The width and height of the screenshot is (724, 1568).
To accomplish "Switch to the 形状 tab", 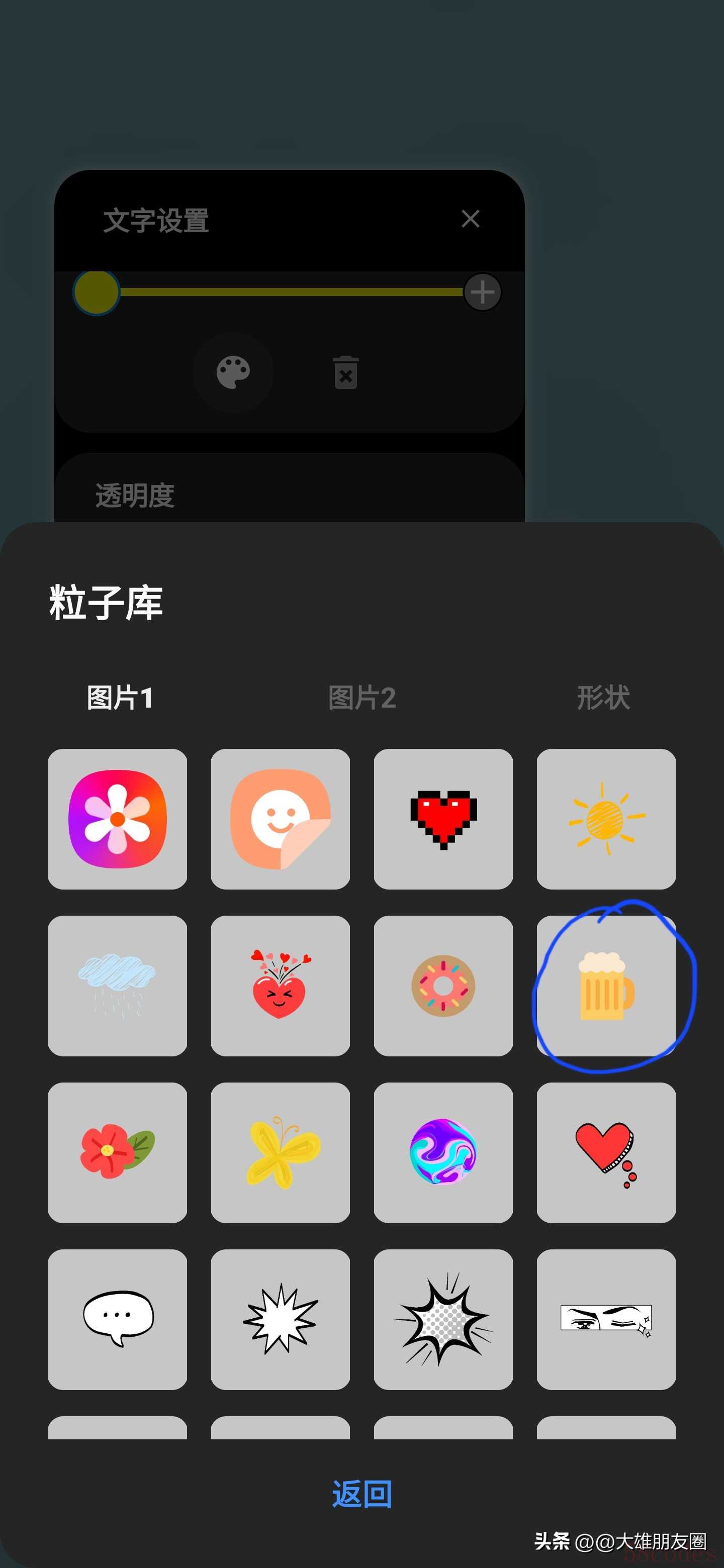I will [x=603, y=698].
